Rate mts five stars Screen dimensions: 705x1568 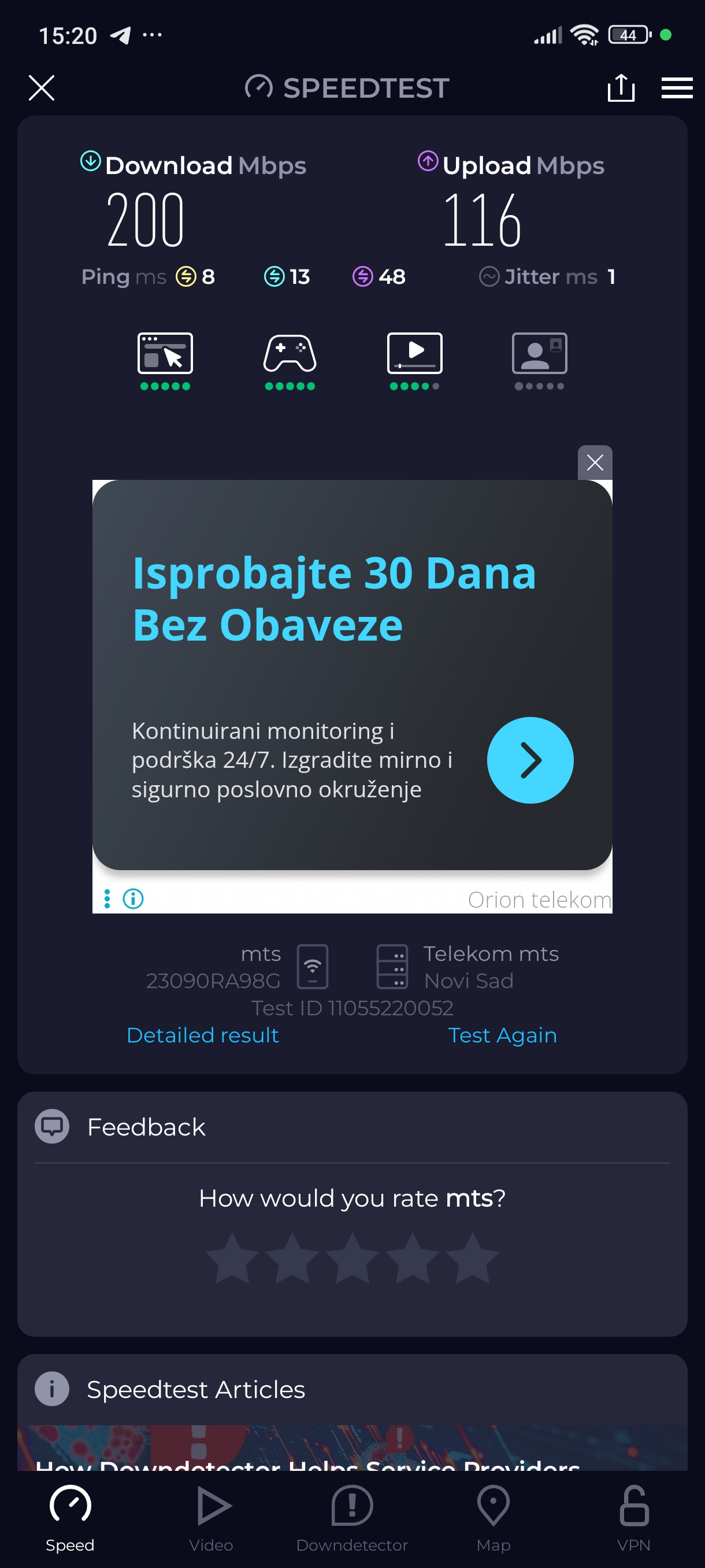click(x=472, y=1258)
